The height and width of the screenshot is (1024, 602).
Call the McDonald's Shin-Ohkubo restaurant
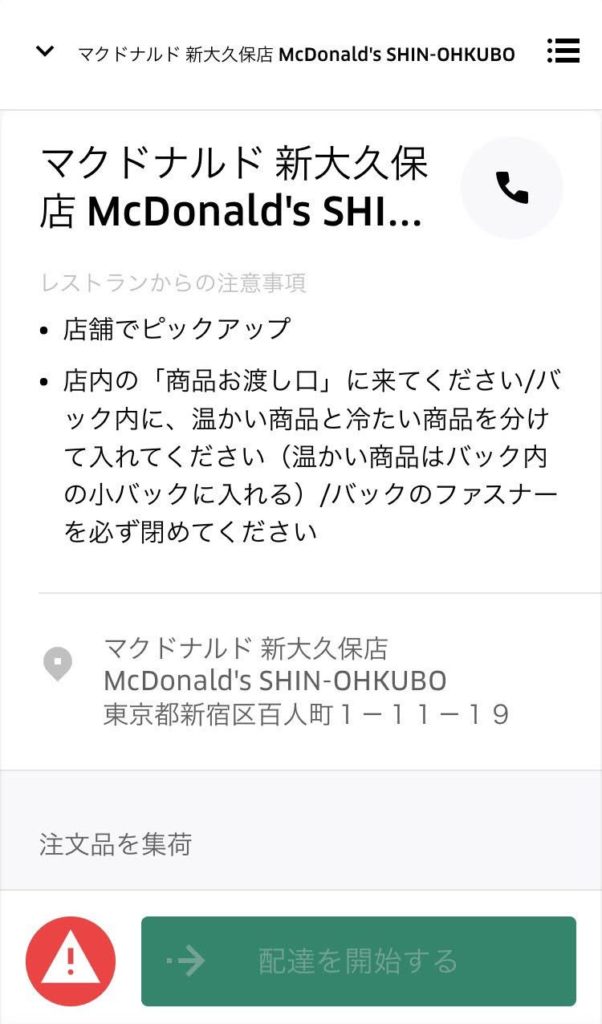click(512, 188)
